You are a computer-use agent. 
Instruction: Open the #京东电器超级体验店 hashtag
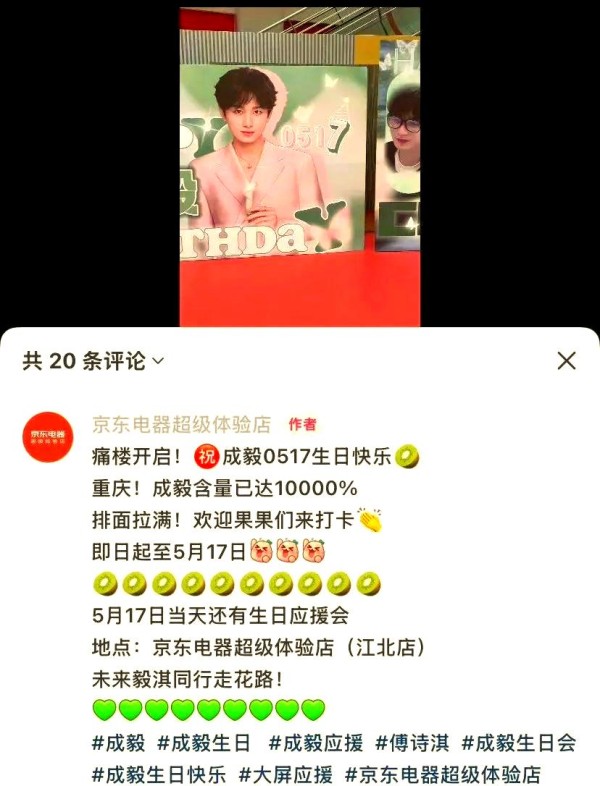pyautogui.click(x=442, y=774)
